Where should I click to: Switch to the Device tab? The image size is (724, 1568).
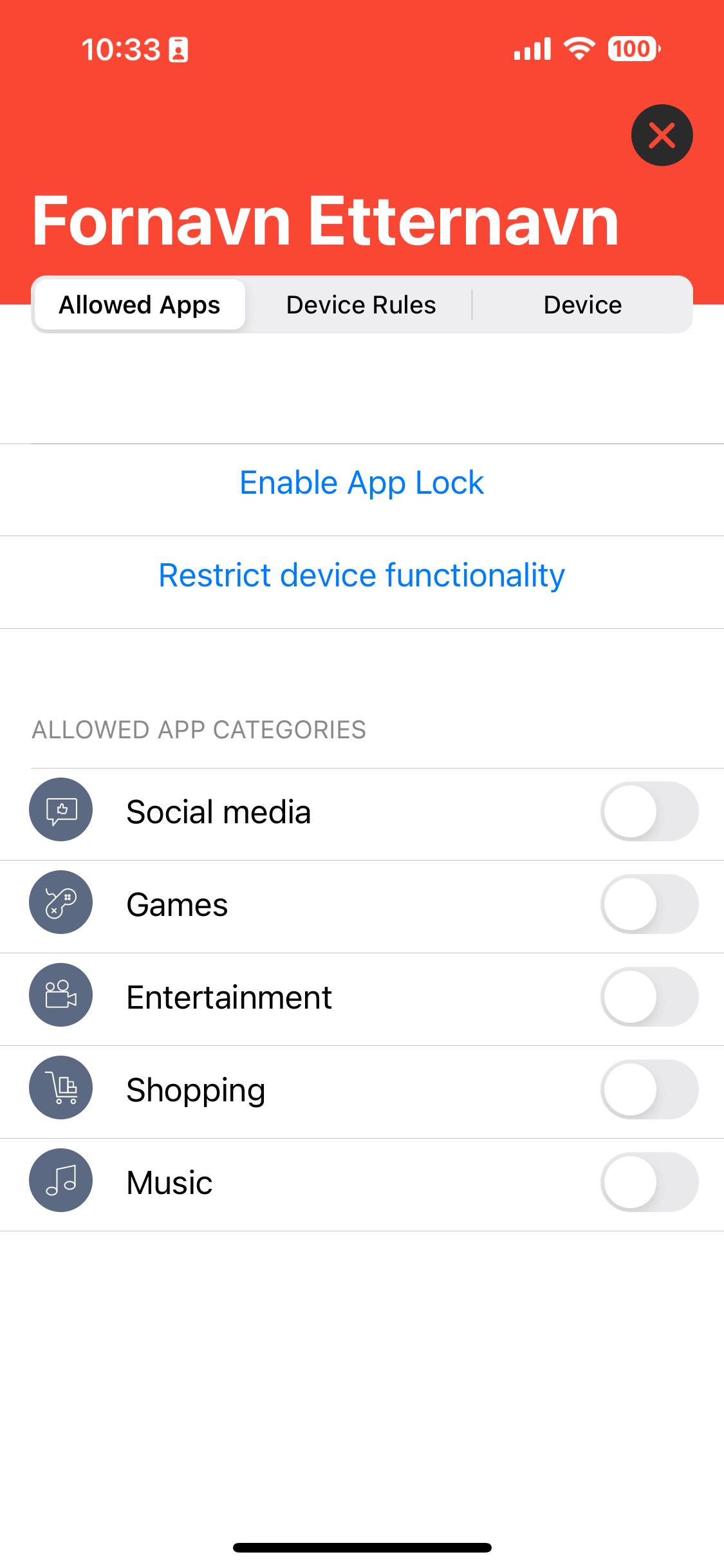[x=582, y=304]
